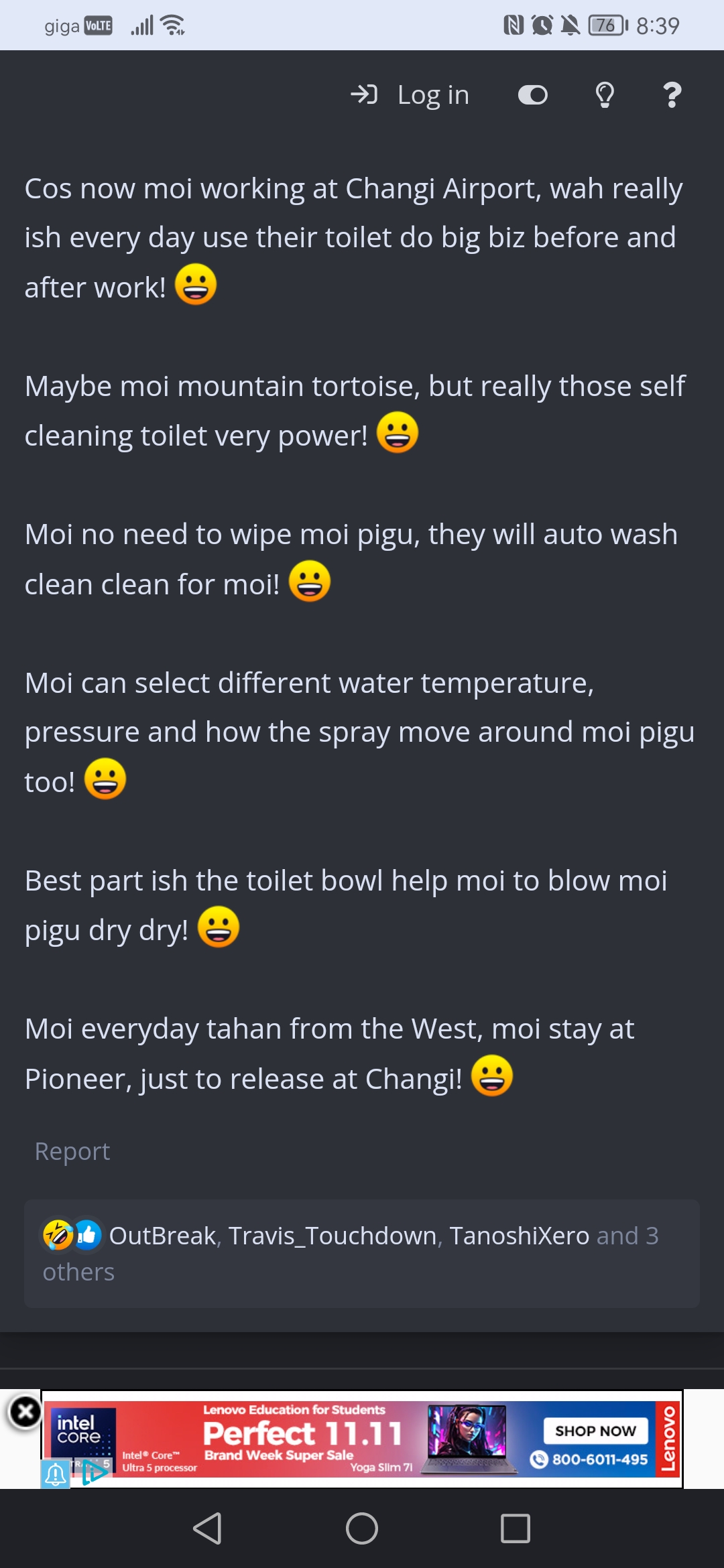724x1568 pixels.
Task: View Travis_Touchdown's profile from reactions
Action: point(333,1236)
